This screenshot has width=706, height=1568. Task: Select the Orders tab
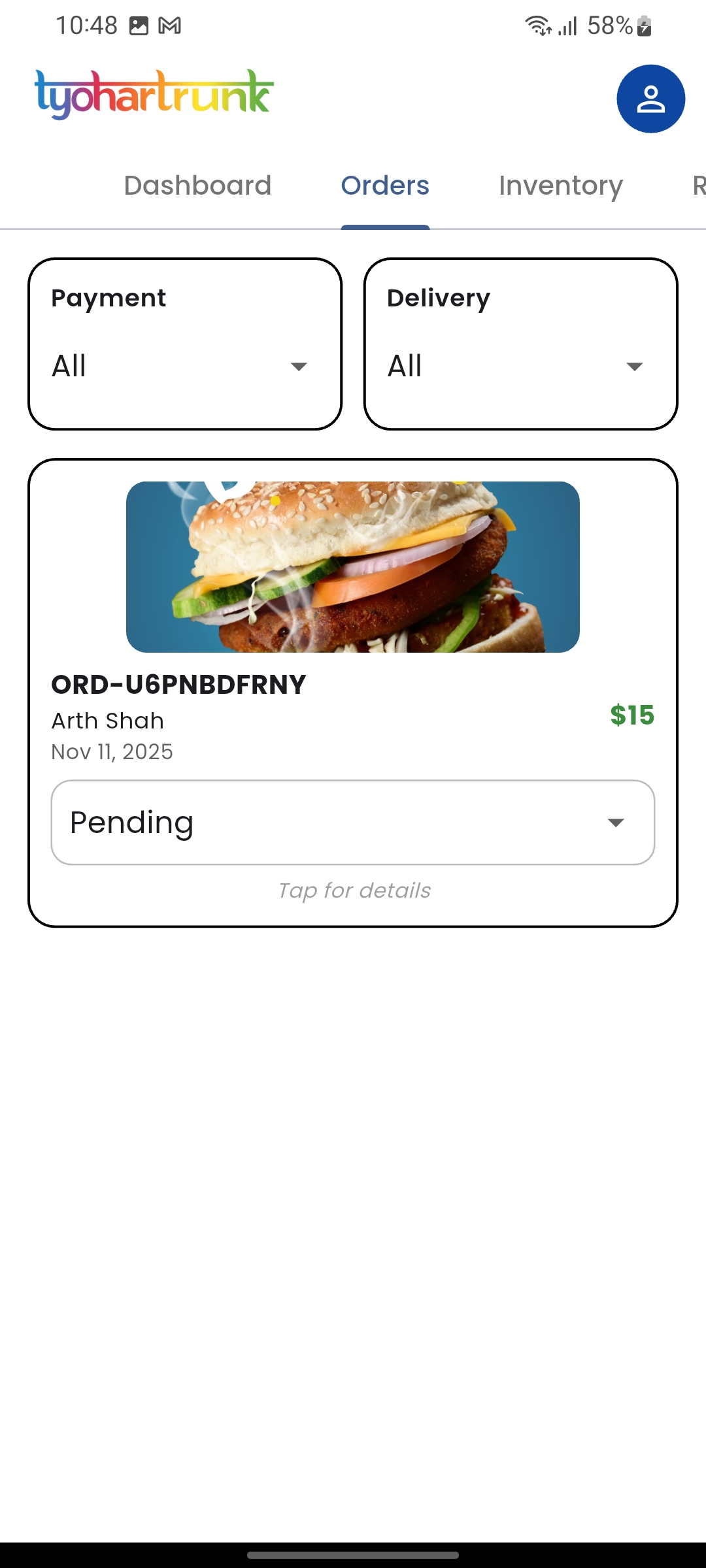click(385, 186)
